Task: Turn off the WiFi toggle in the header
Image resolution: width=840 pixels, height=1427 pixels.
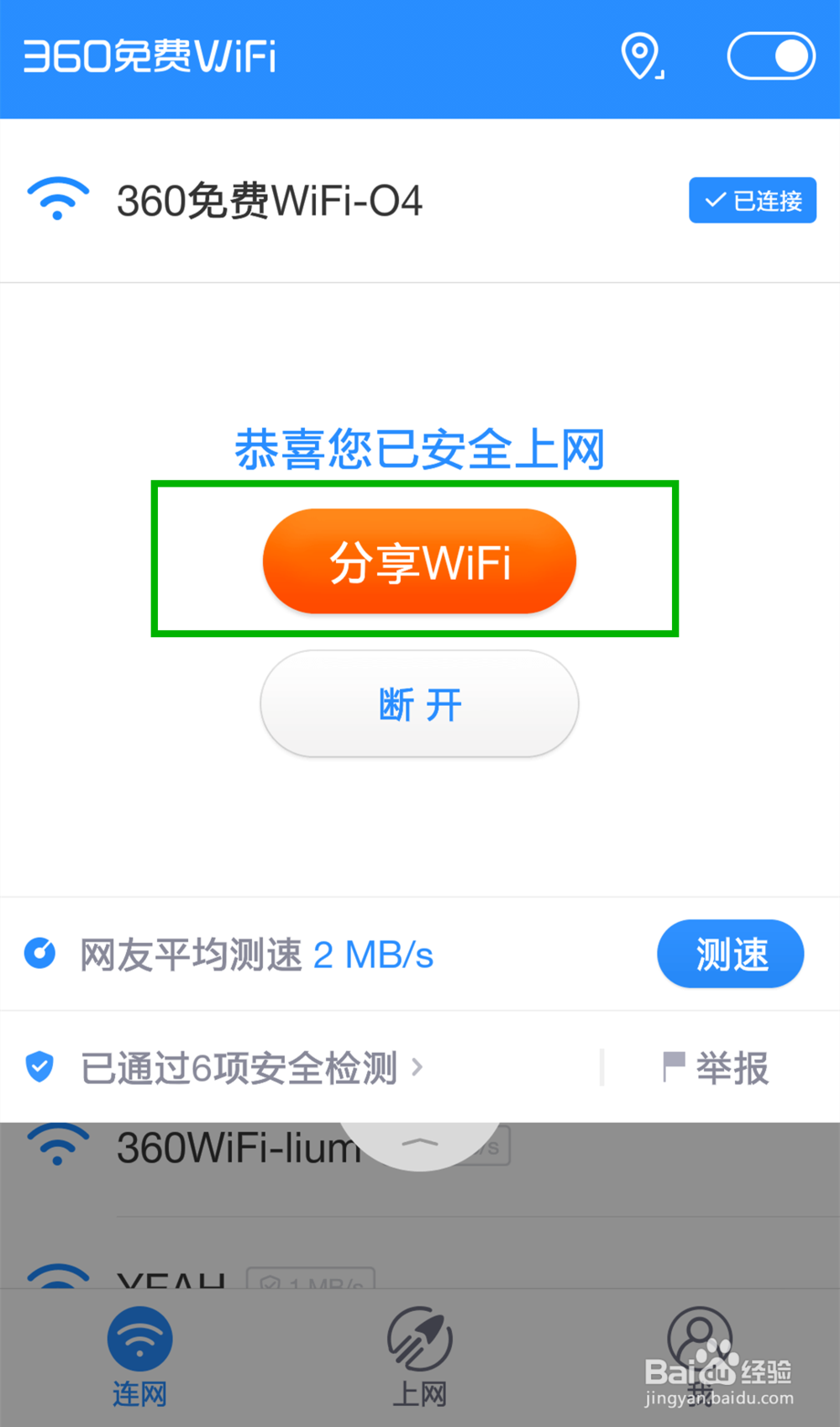Action: [x=769, y=57]
